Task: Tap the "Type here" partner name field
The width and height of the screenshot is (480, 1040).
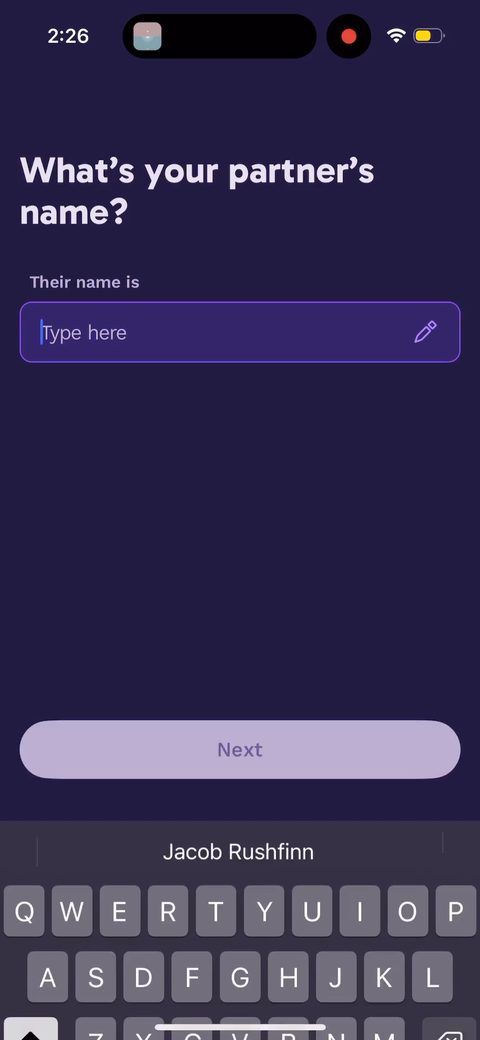Action: pos(239,332)
